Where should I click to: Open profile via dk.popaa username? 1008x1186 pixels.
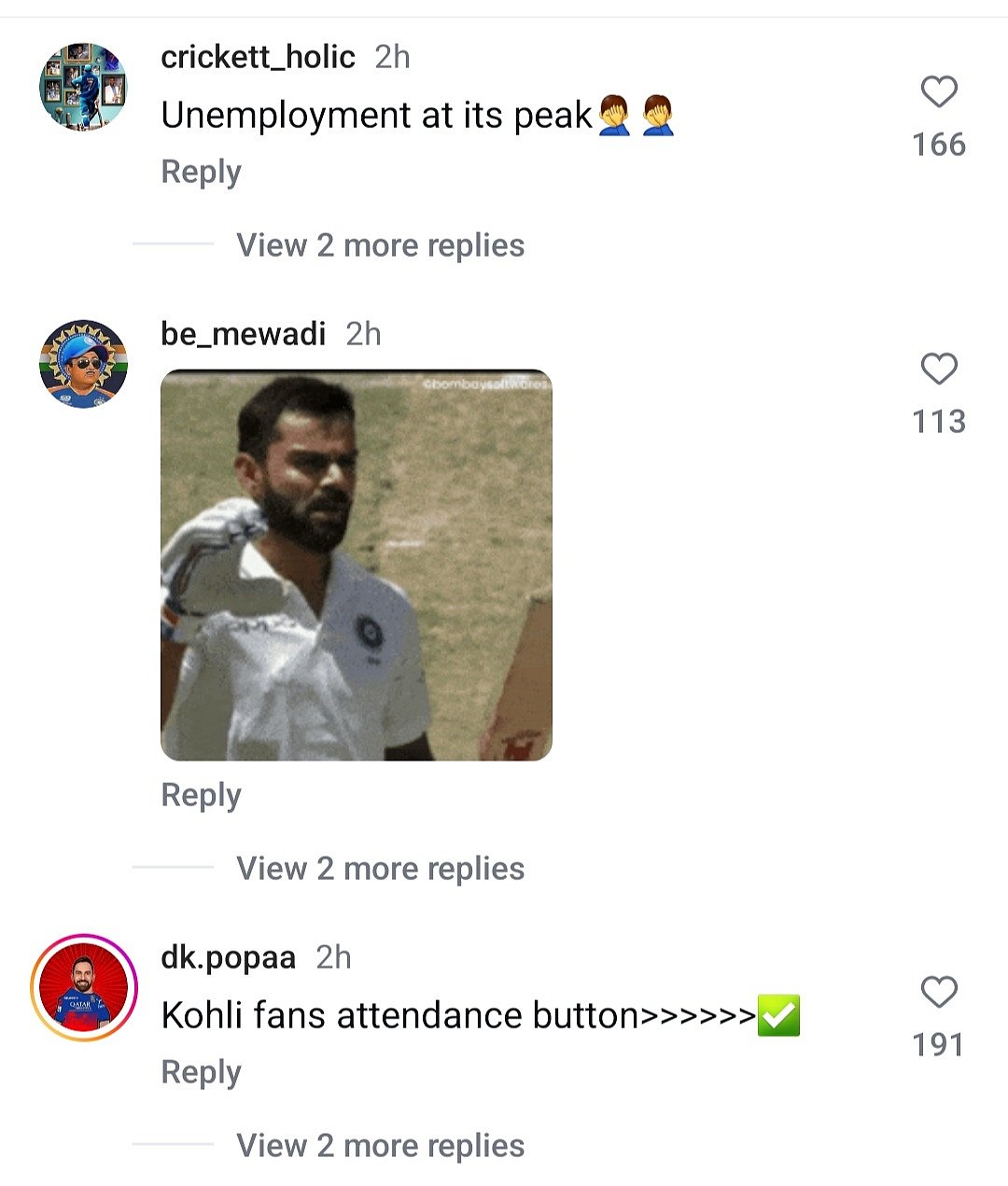[x=228, y=957]
